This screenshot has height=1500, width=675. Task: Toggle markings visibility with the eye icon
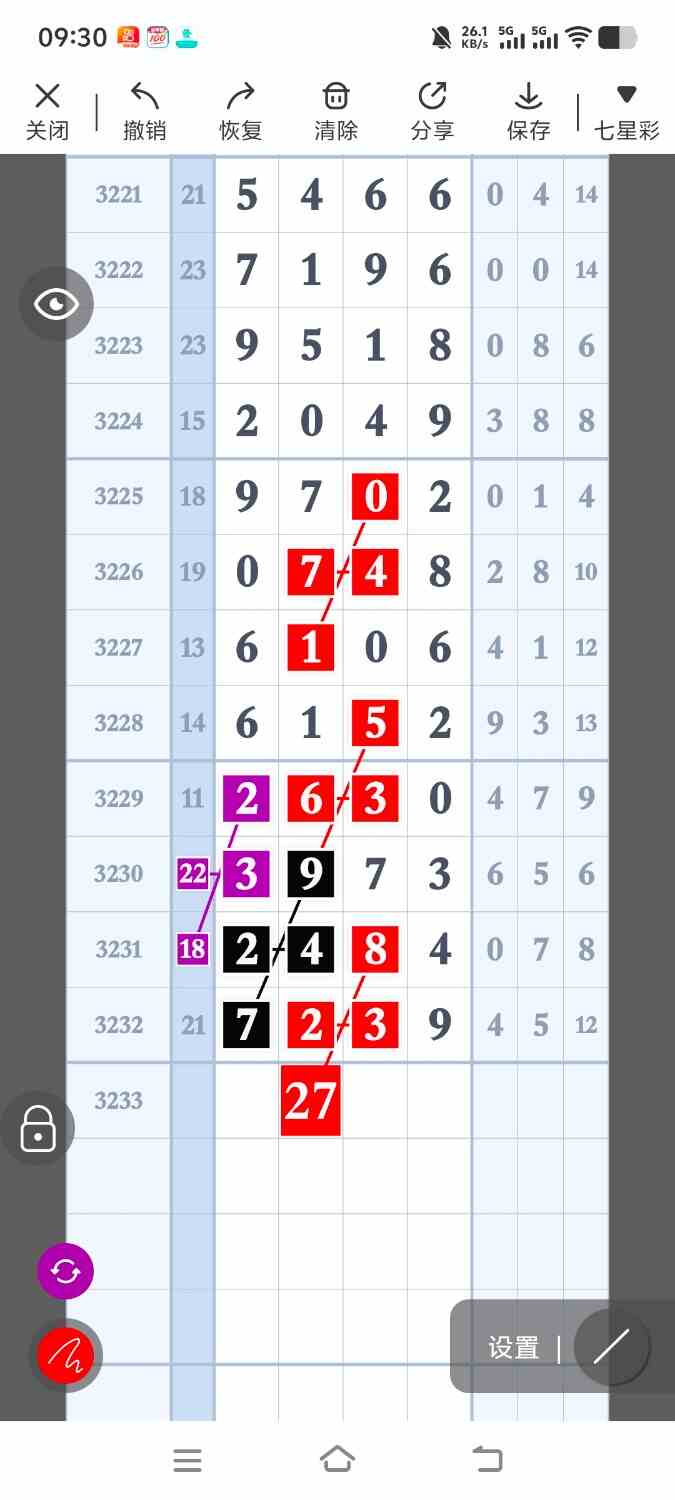point(56,304)
